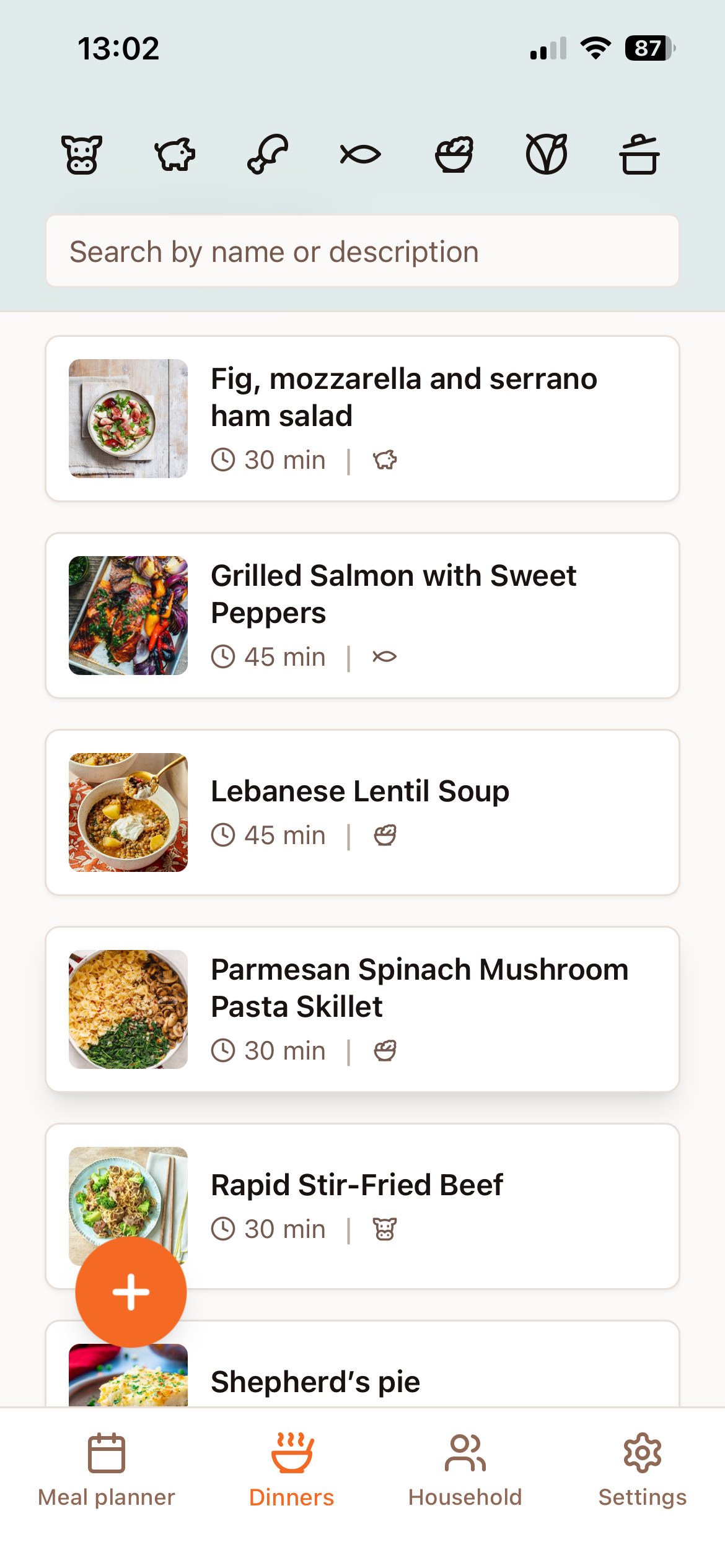Toggle the beef filter at the top
Image resolution: width=725 pixels, height=1568 pixels.
coord(81,154)
